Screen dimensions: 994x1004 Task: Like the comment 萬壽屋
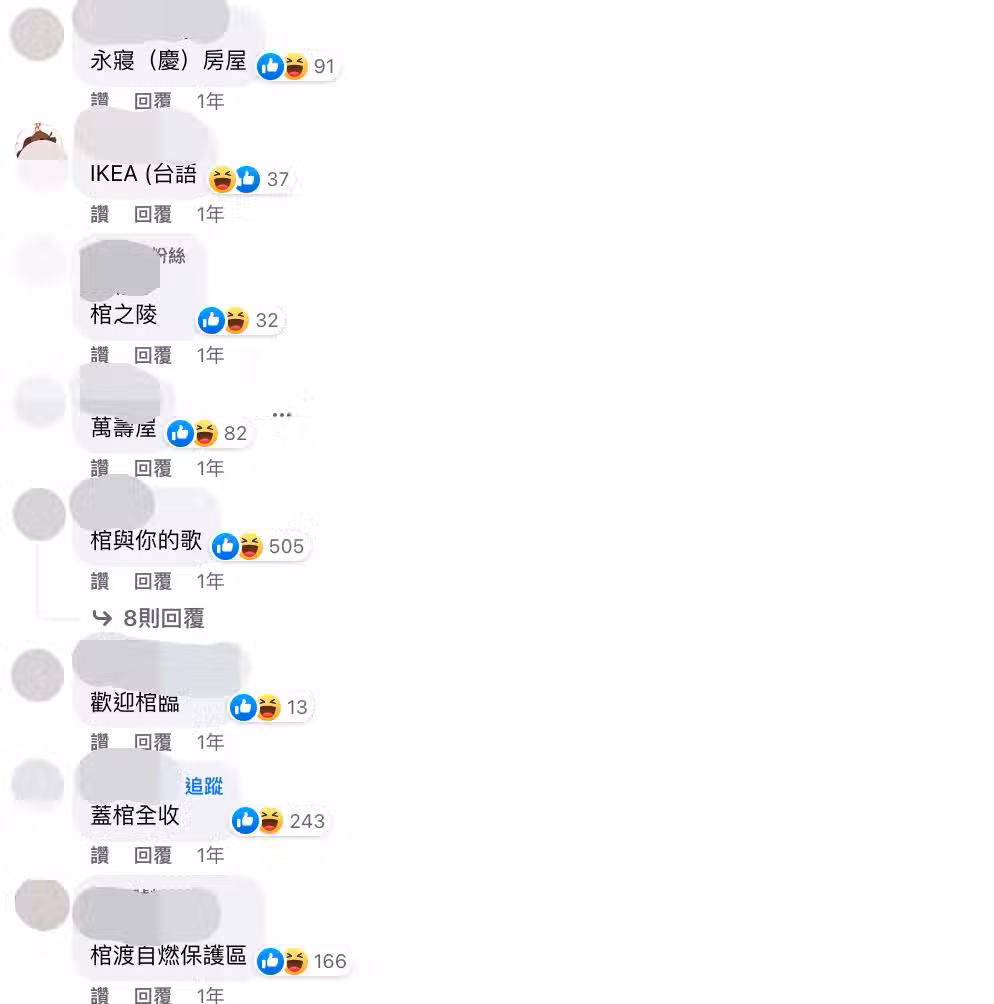pos(99,468)
